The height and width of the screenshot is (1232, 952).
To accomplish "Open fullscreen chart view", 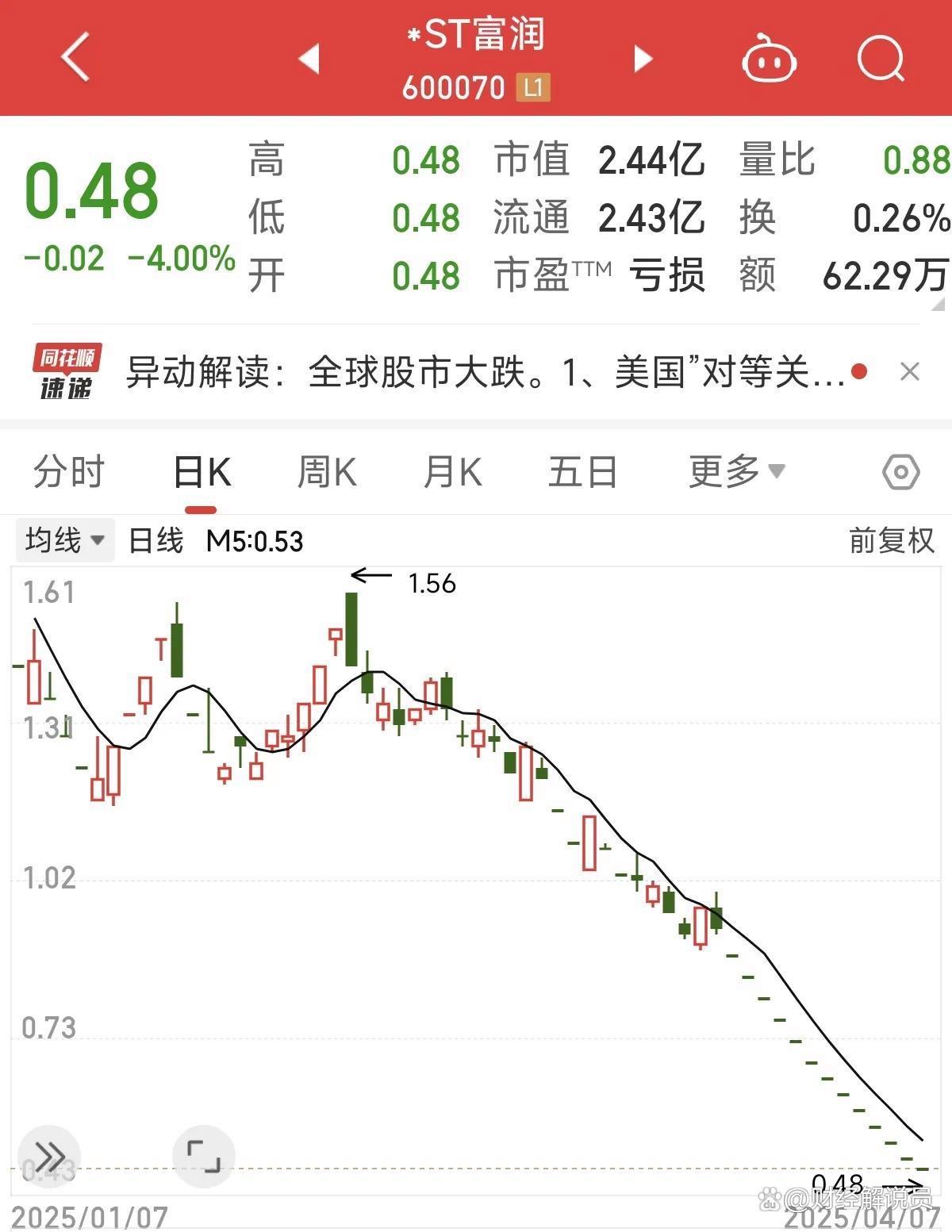I will tap(204, 1157).
